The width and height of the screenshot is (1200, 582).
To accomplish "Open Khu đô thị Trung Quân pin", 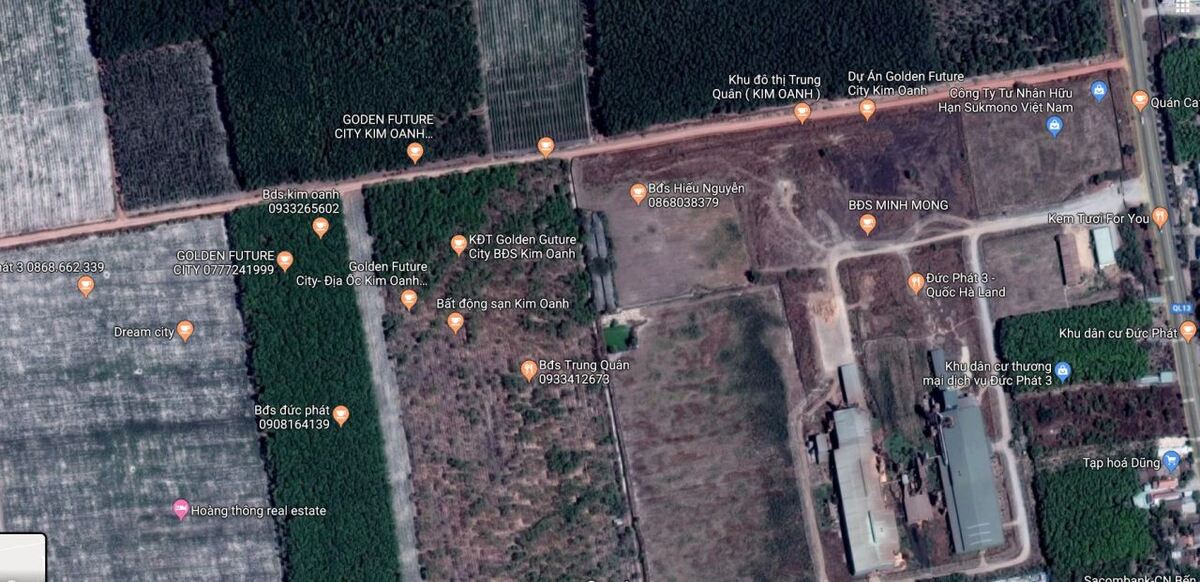I will [x=802, y=112].
